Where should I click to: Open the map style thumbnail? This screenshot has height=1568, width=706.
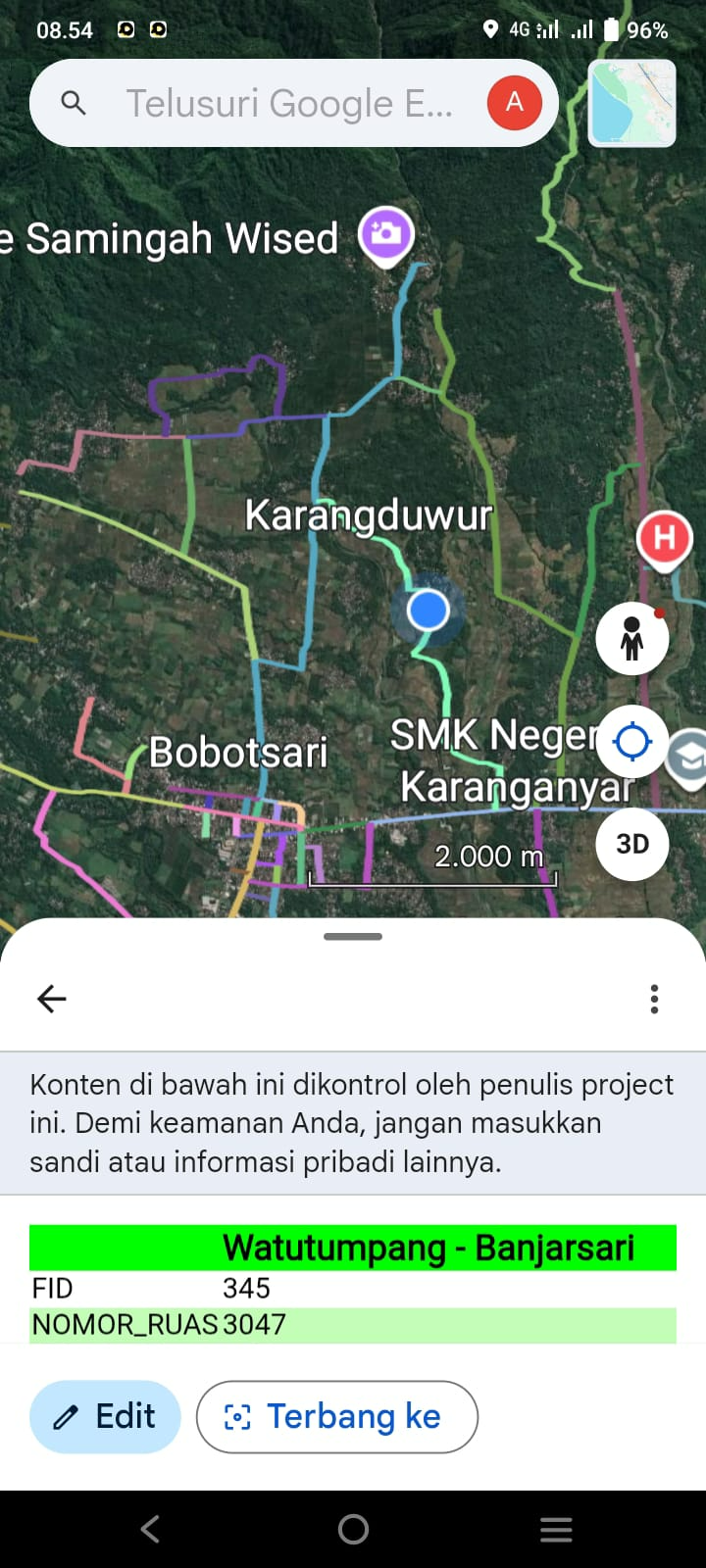tap(631, 103)
